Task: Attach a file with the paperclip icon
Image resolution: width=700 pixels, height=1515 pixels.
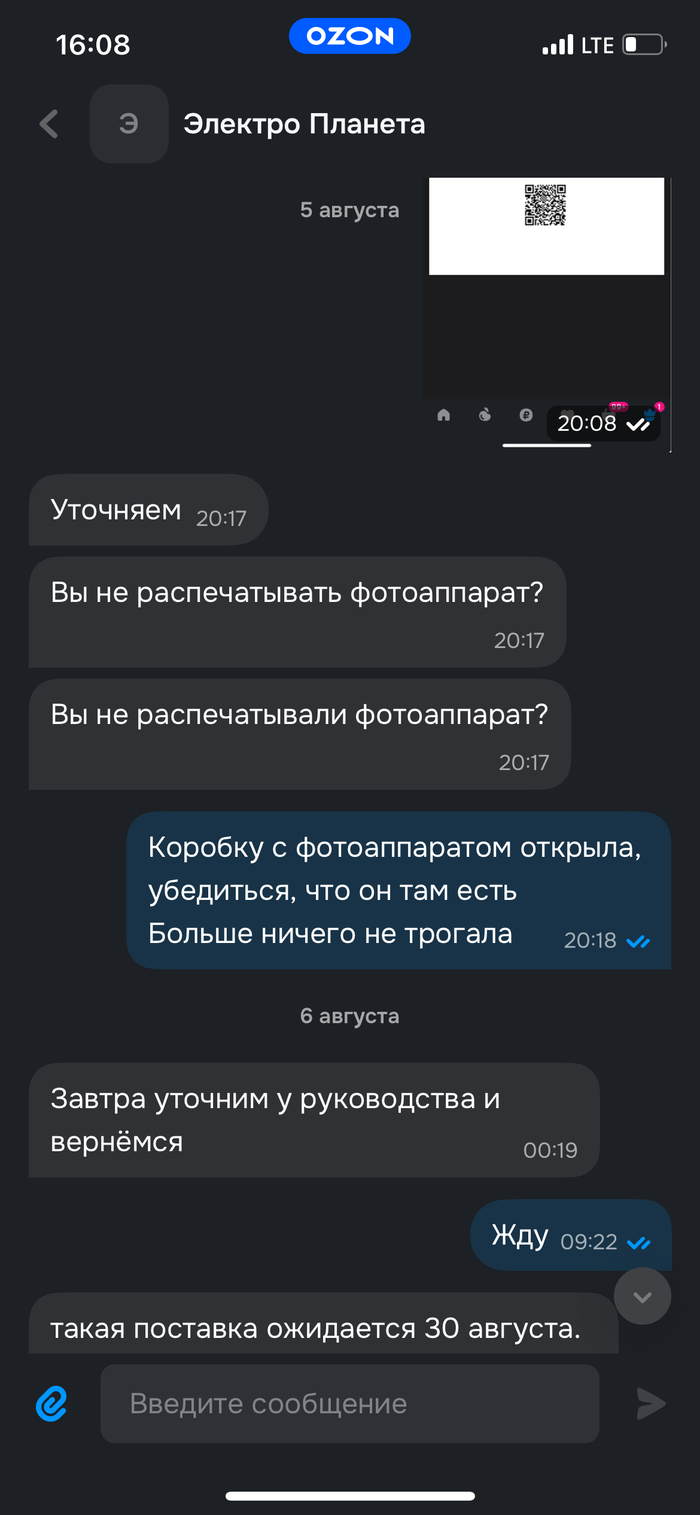Action: point(52,1404)
